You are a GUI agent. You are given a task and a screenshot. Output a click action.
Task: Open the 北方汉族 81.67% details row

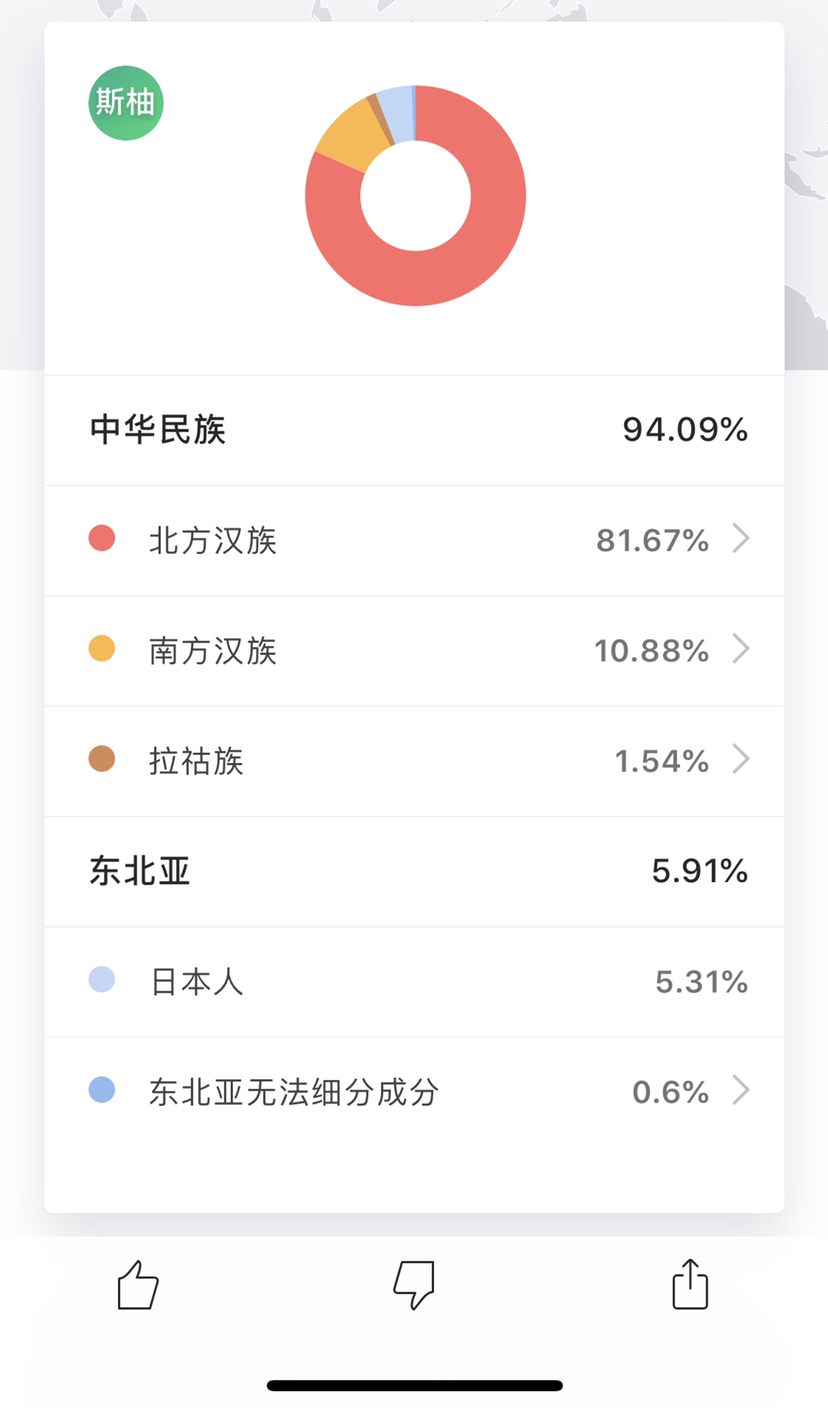414,540
